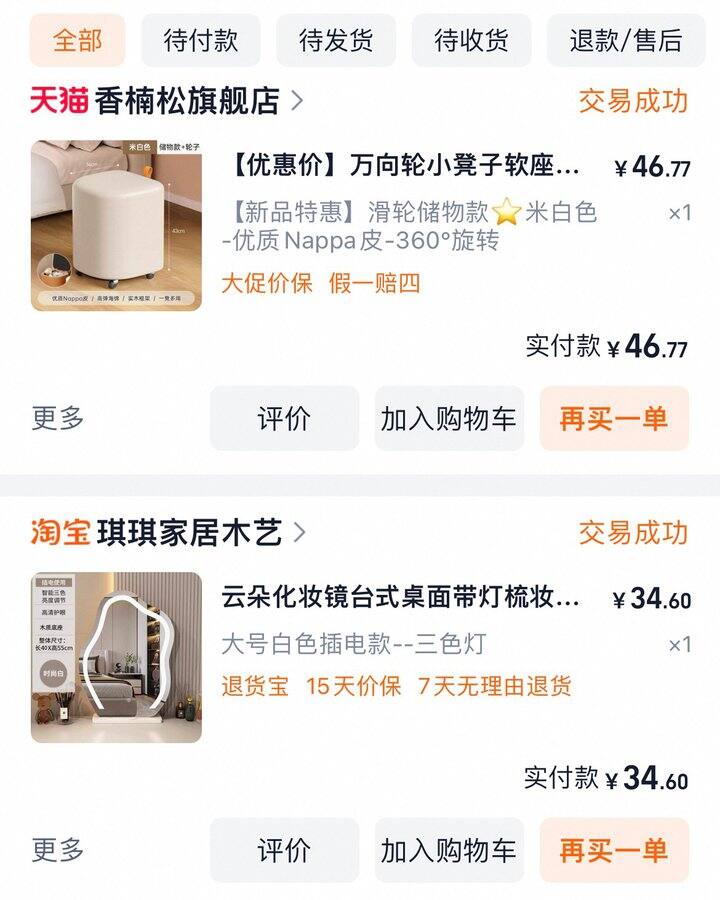The height and width of the screenshot is (900, 720).
Task: Tap 更多 under the 香楠松旗舰店 order
Action: 58,418
